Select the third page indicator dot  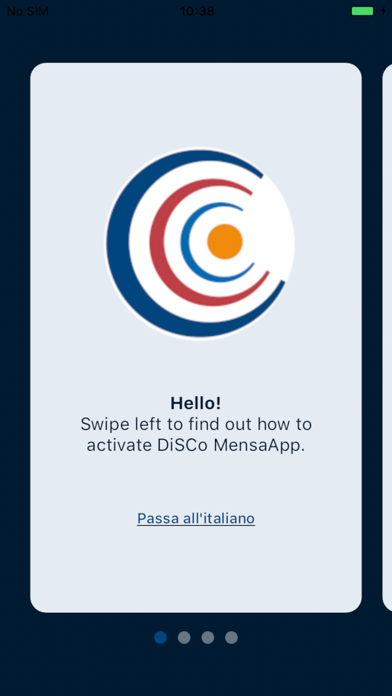(208, 637)
